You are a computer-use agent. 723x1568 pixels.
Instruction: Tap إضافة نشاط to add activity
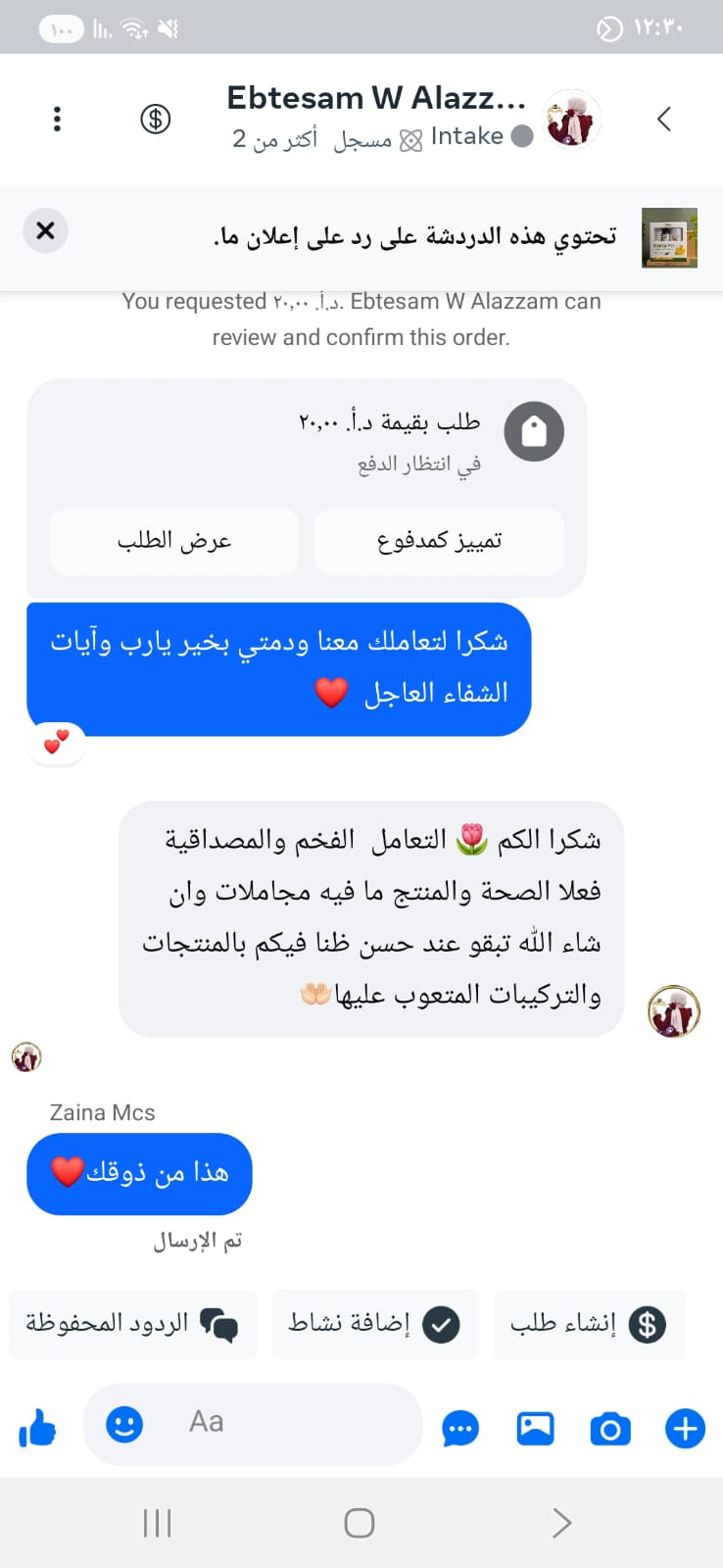click(x=375, y=1324)
